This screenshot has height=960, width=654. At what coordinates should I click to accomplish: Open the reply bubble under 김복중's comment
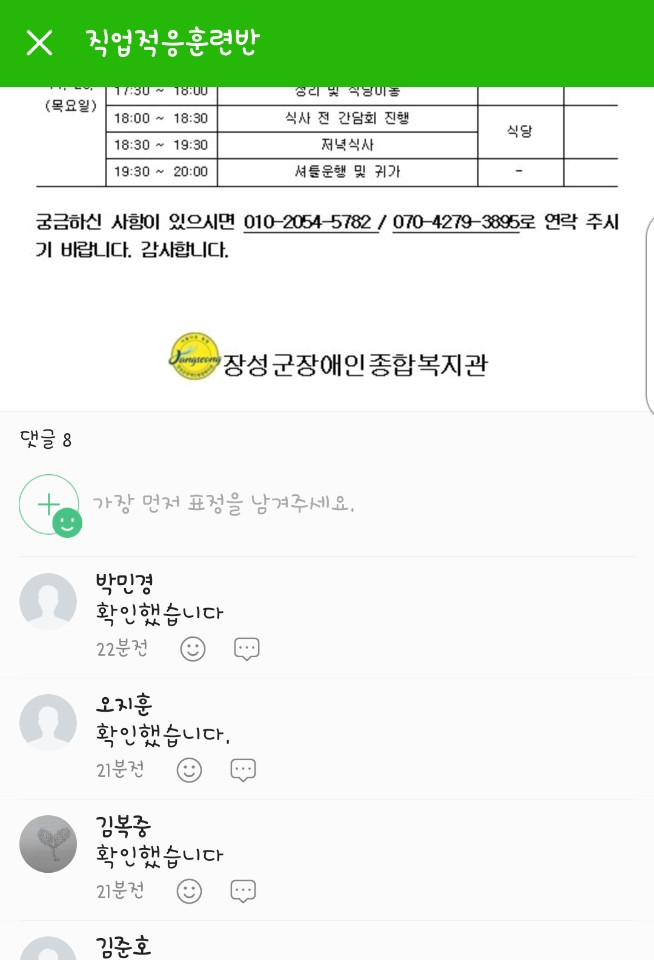click(x=243, y=890)
